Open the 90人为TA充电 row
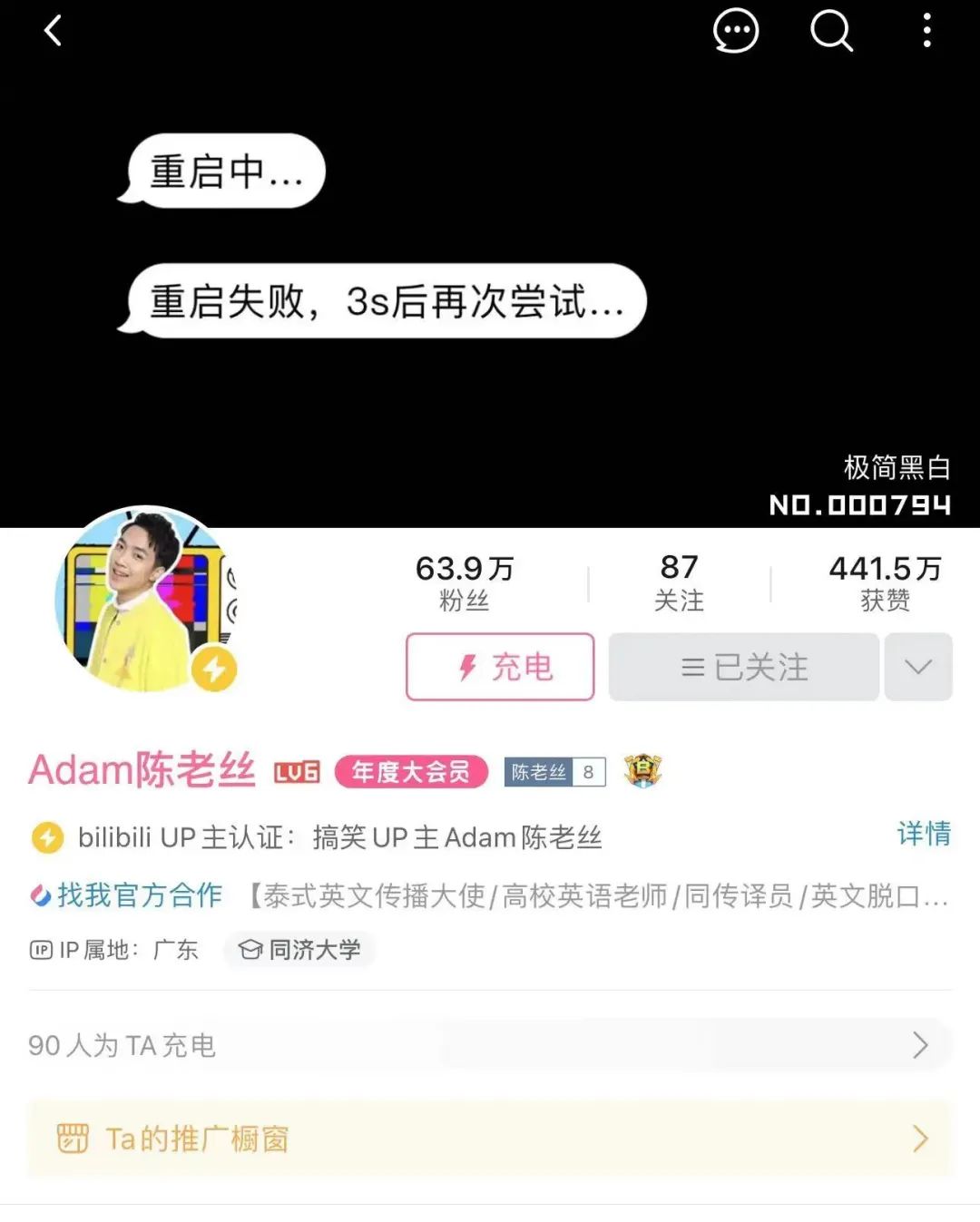Viewport: 980px width, 1222px height. pos(490,1045)
